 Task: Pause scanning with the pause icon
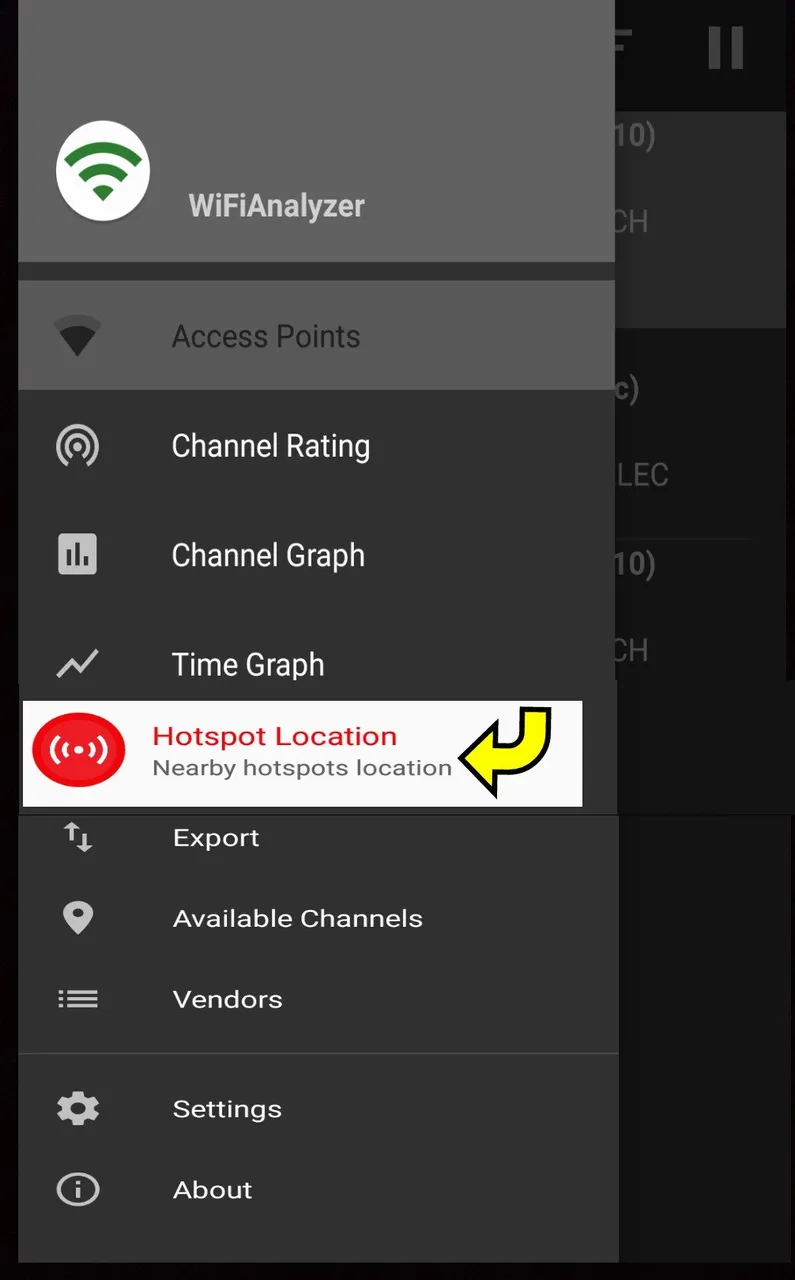pos(725,47)
